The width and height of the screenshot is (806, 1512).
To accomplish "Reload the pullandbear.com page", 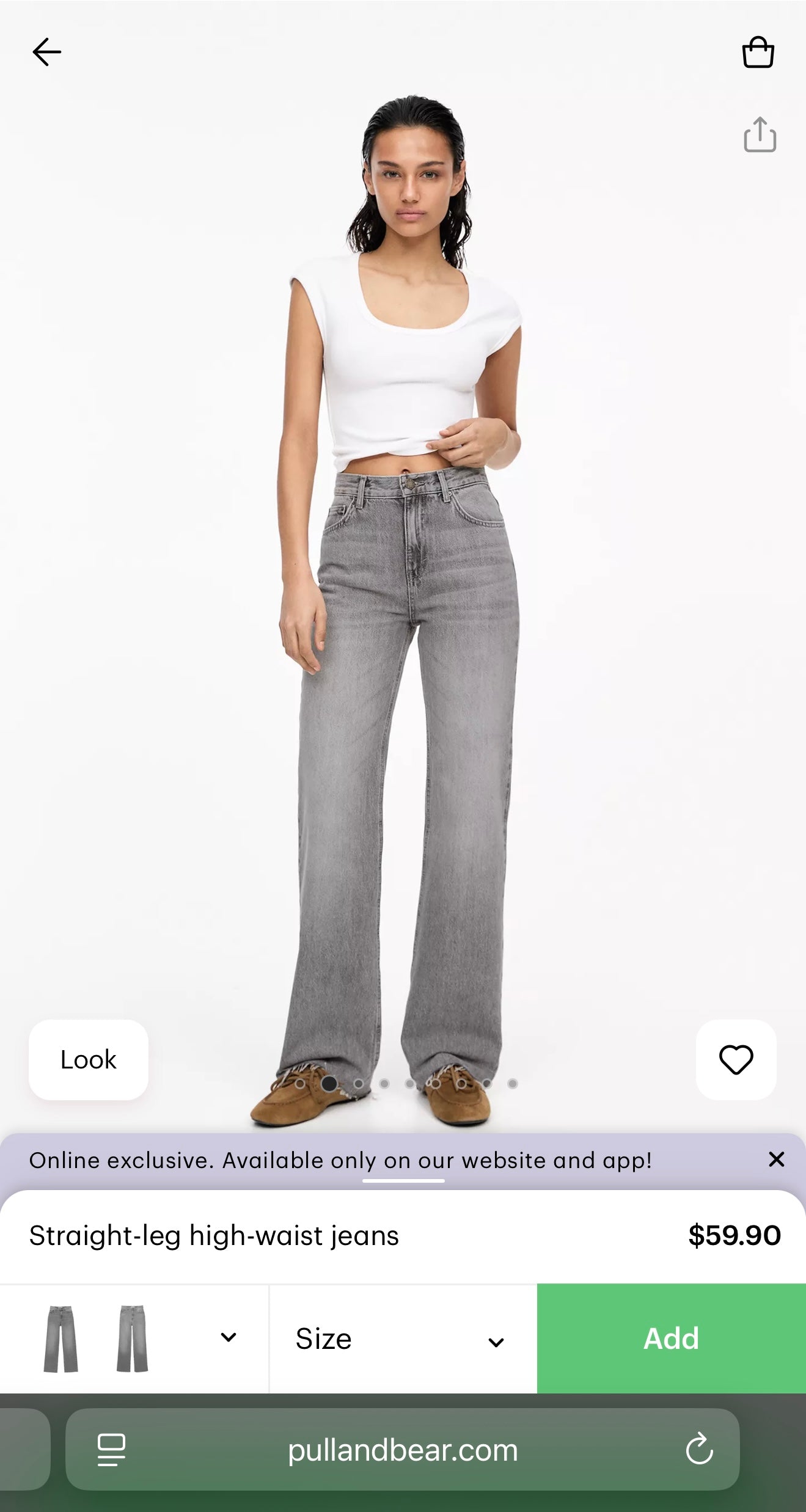I will (699, 1449).
